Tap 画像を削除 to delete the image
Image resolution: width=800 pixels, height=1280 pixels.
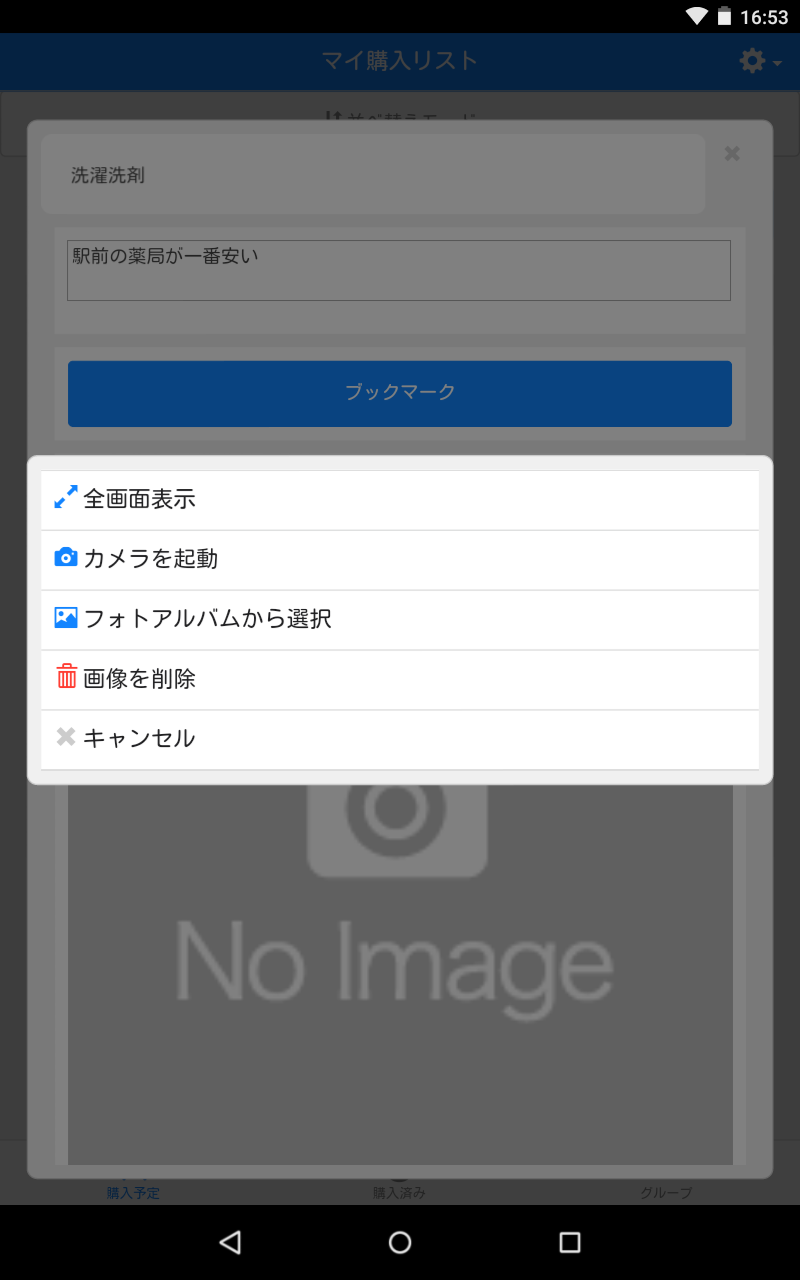click(400, 679)
